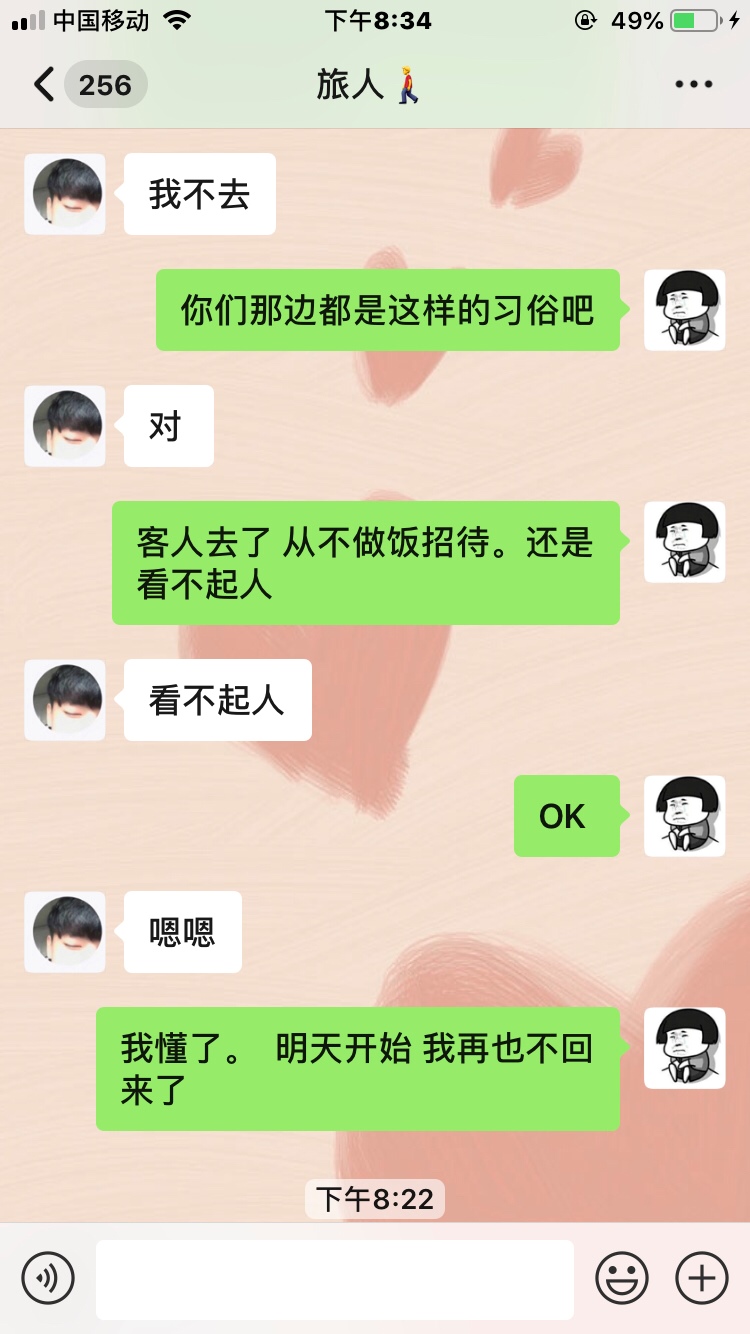
Task: Open the emoji sticker panel
Action: click(621, 1278)
